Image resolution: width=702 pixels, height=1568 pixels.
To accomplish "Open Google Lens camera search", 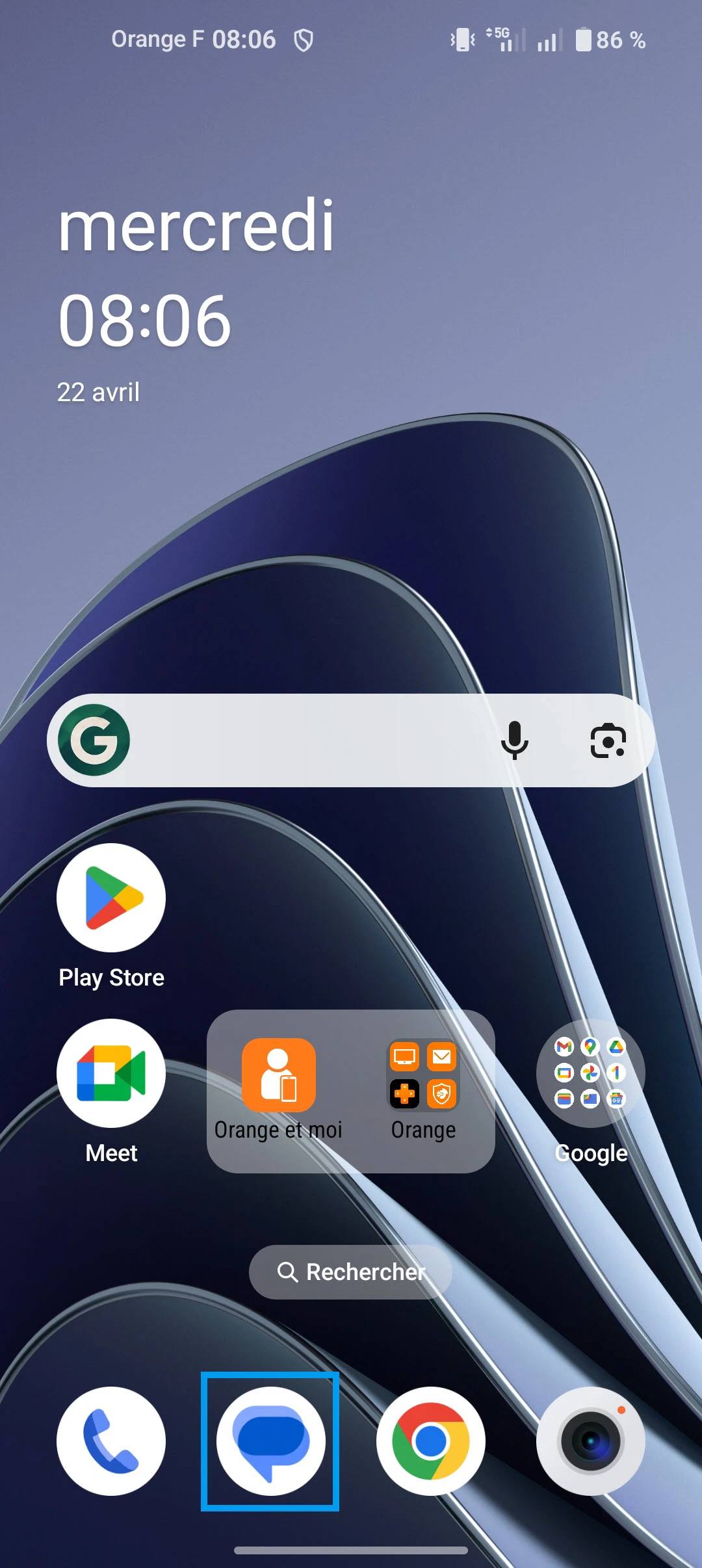I will 608,740.
